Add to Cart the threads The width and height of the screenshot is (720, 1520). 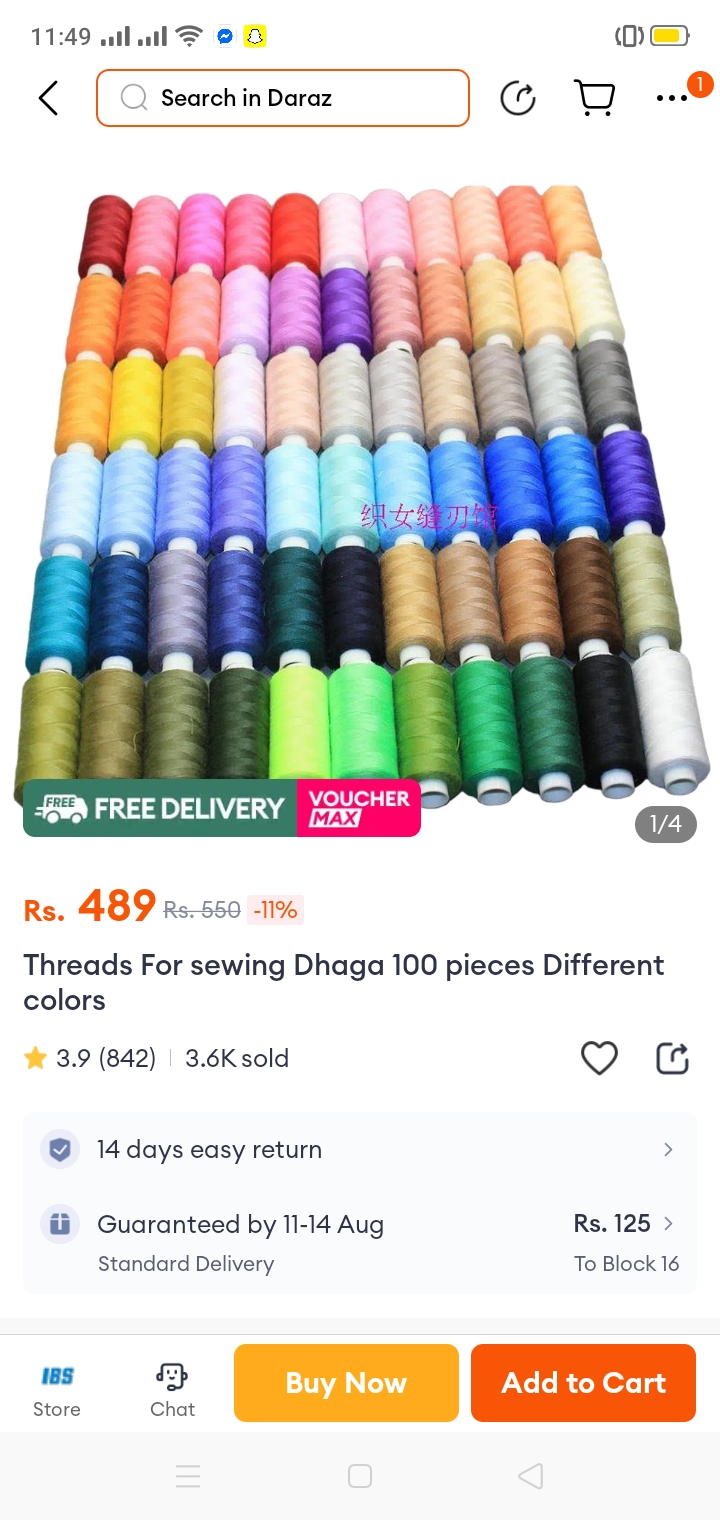583,1383
